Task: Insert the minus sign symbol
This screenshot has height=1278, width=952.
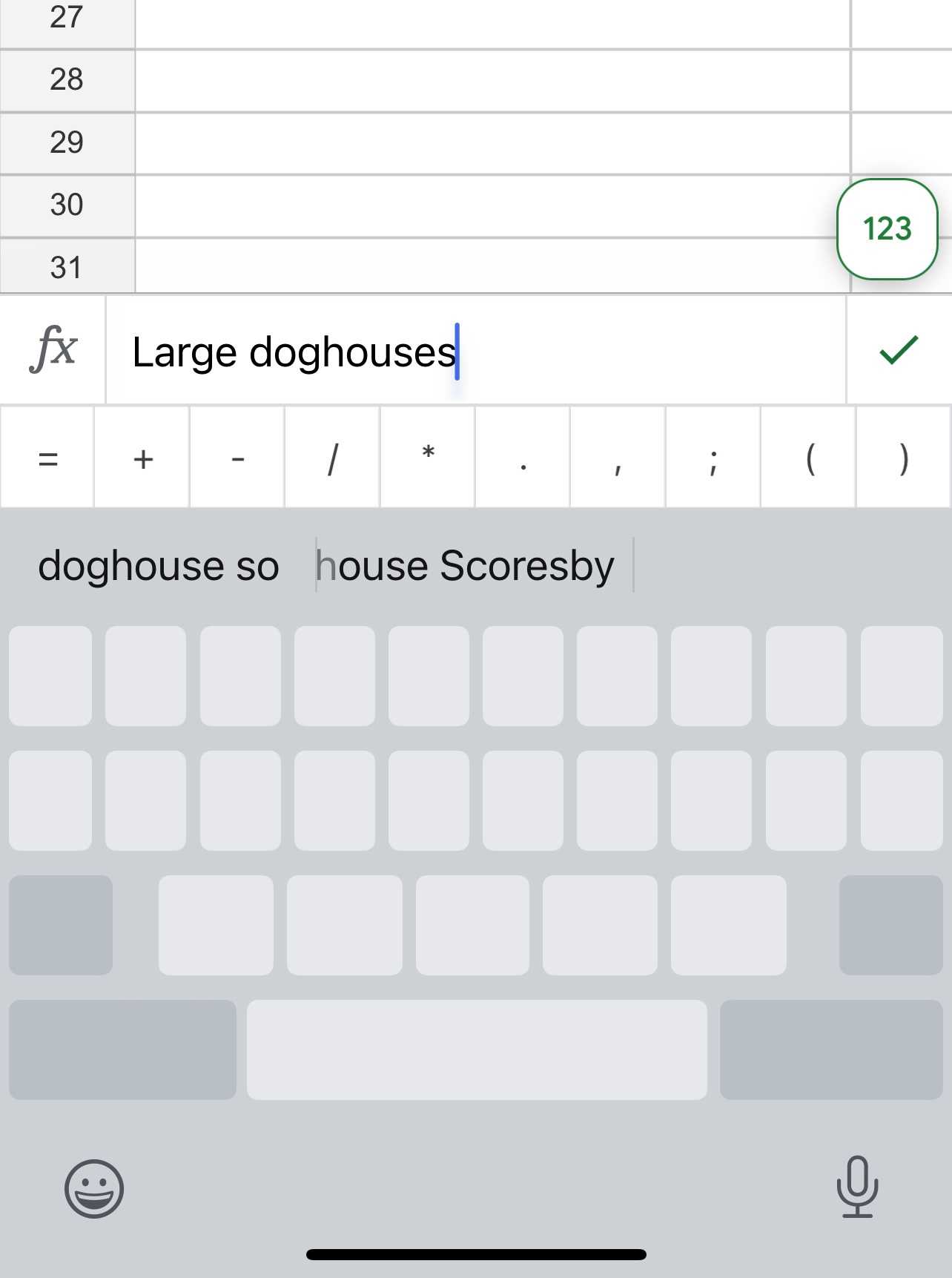Action: [x=237, y=458]
